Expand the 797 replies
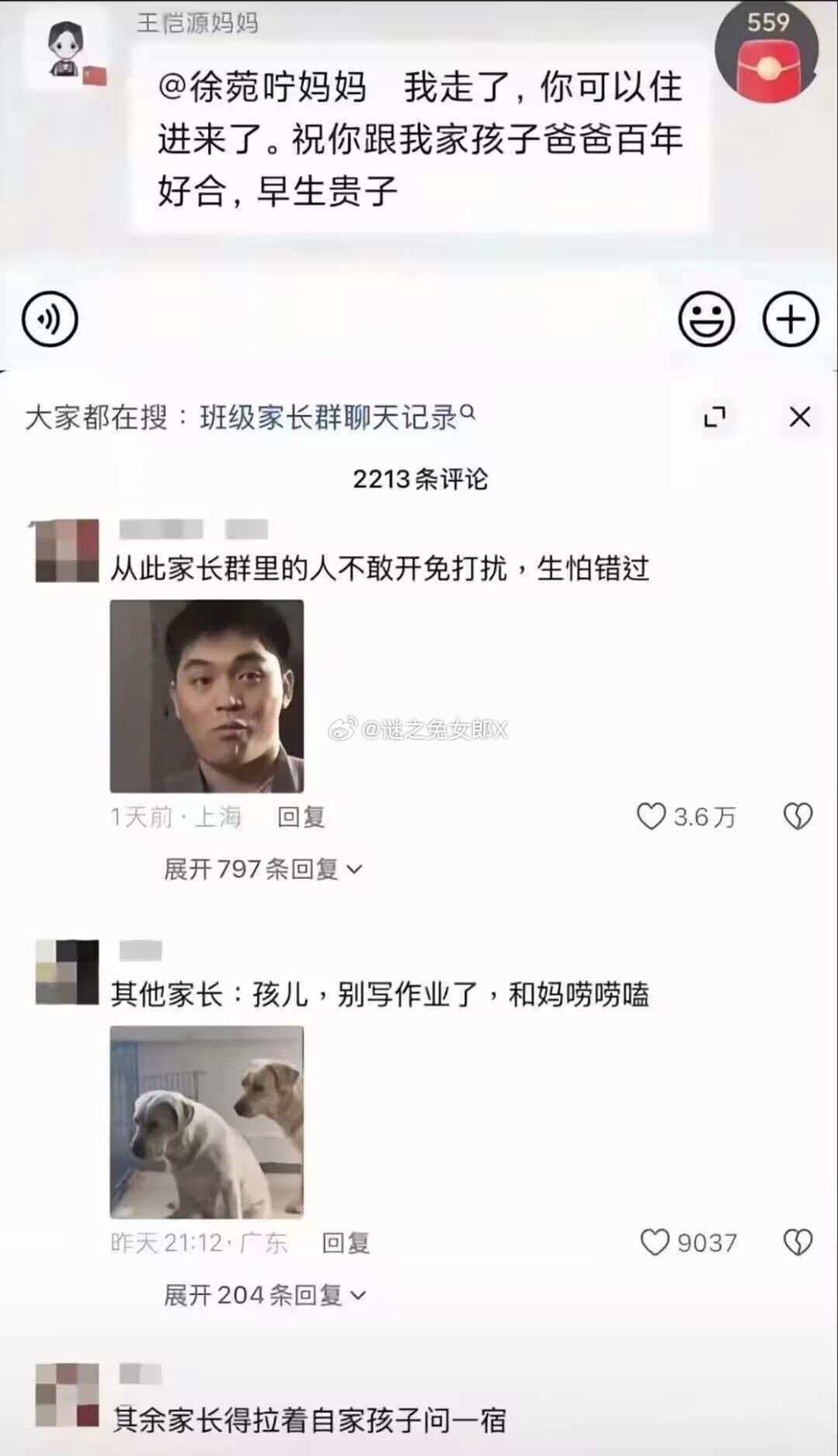The height and width of the screenshot is (1456, 838). click(262, 869)
